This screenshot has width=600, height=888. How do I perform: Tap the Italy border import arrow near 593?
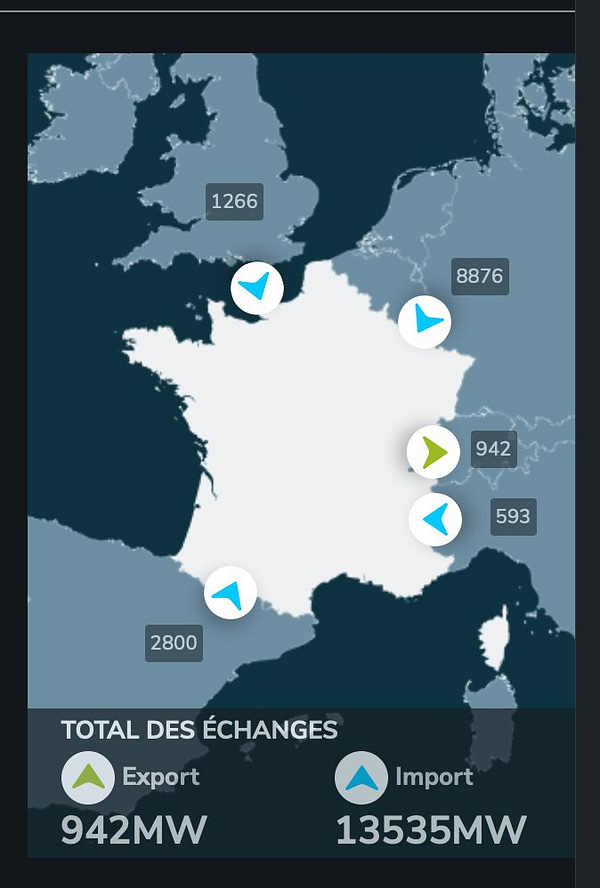(x=435, y=519)
